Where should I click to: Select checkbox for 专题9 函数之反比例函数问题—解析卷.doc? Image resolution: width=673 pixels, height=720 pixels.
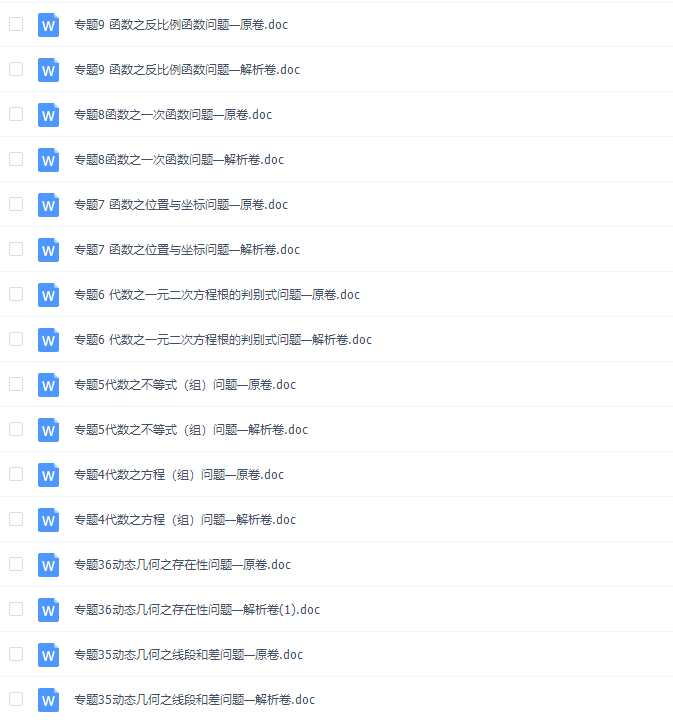16,69
